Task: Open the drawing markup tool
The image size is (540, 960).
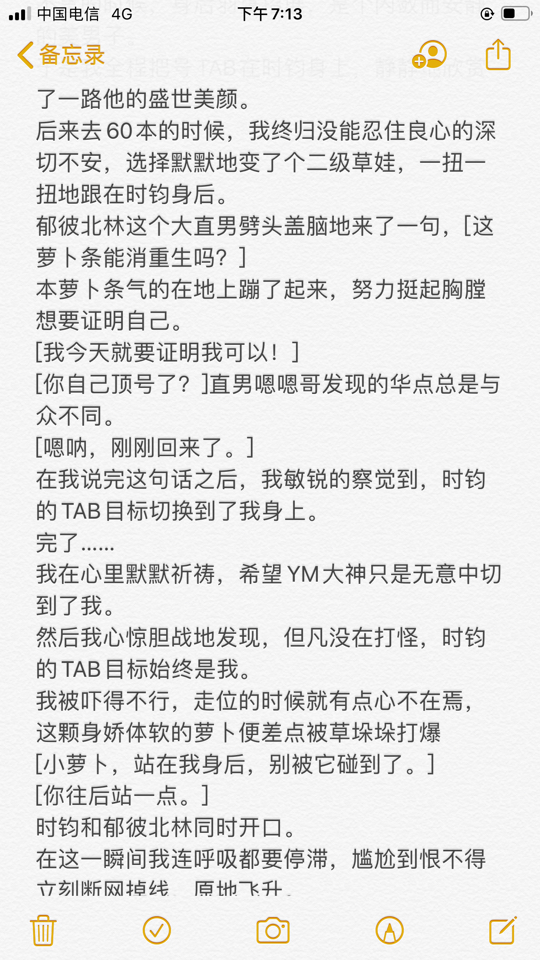Action: [x=389, y=930]
